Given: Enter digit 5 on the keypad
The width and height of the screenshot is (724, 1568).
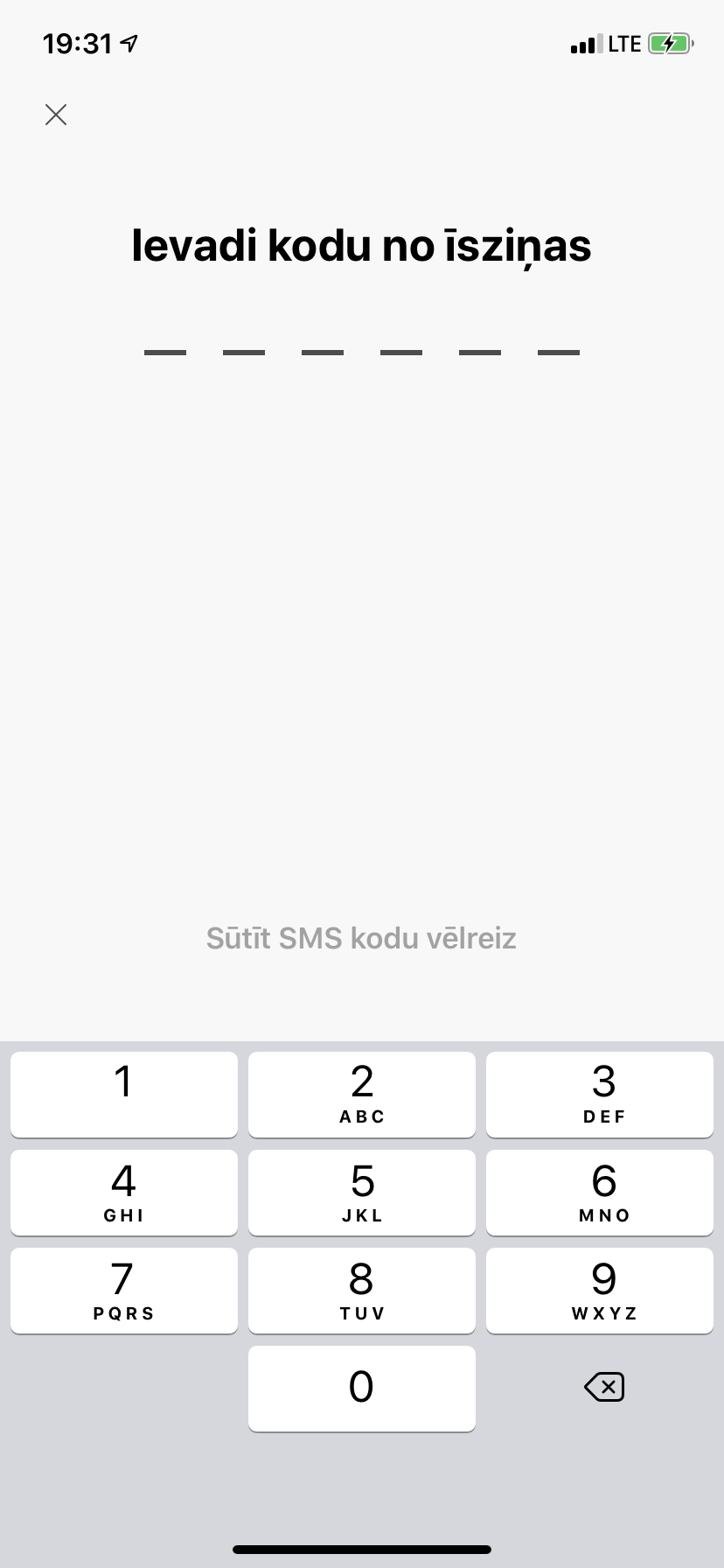Looking at the screenshot, I should (x=362, y=1192).
